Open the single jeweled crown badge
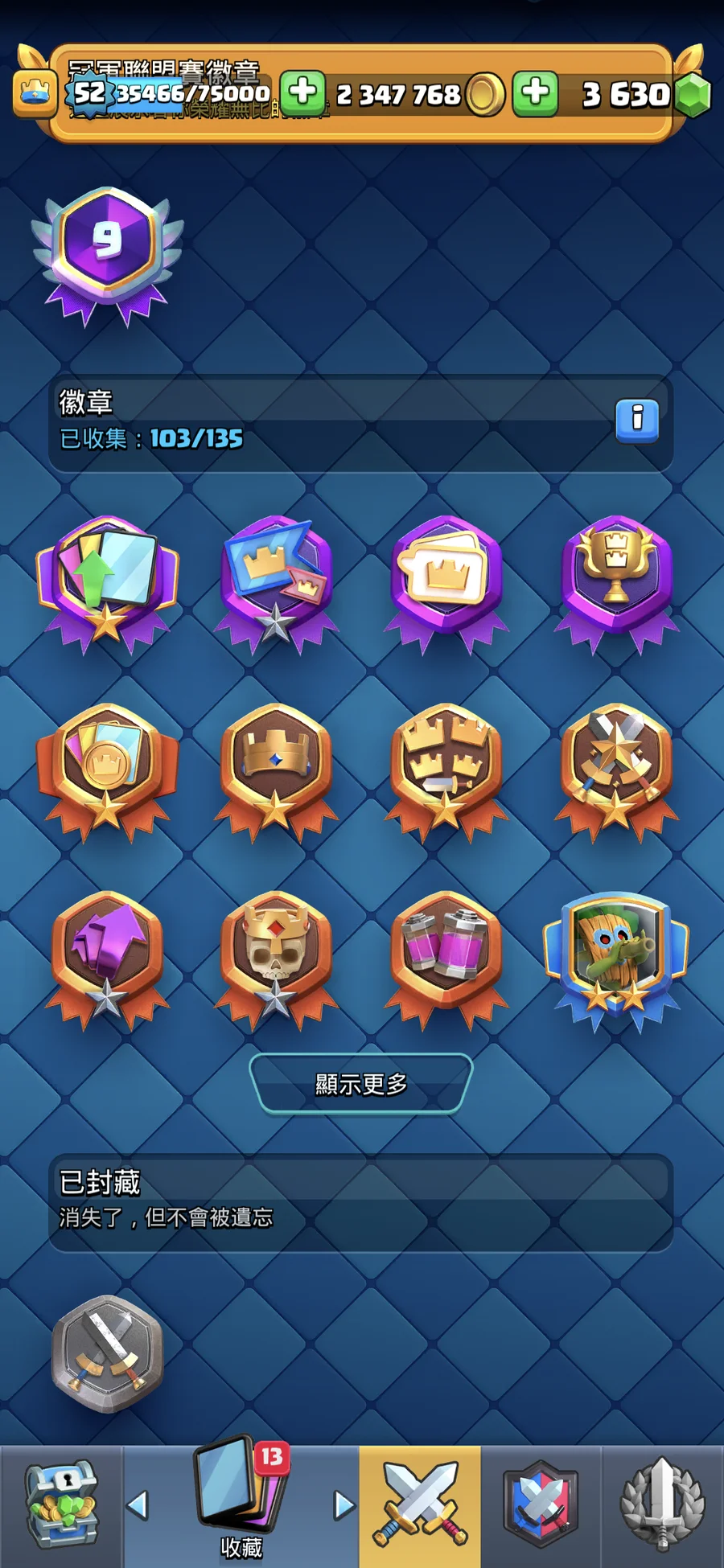 pyautogui.click(x=276, y=769)
